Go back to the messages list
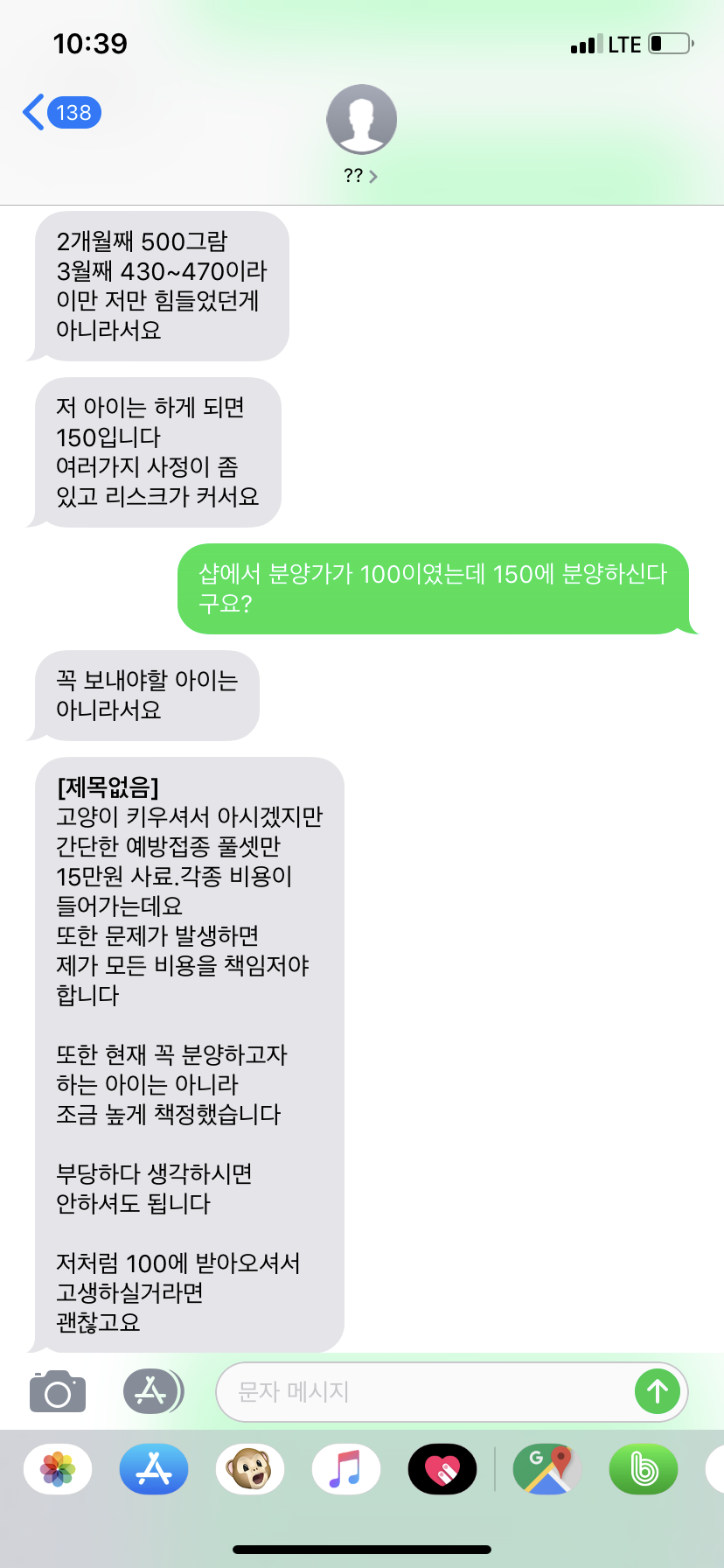724x1568 pixels. click(59, 113)
